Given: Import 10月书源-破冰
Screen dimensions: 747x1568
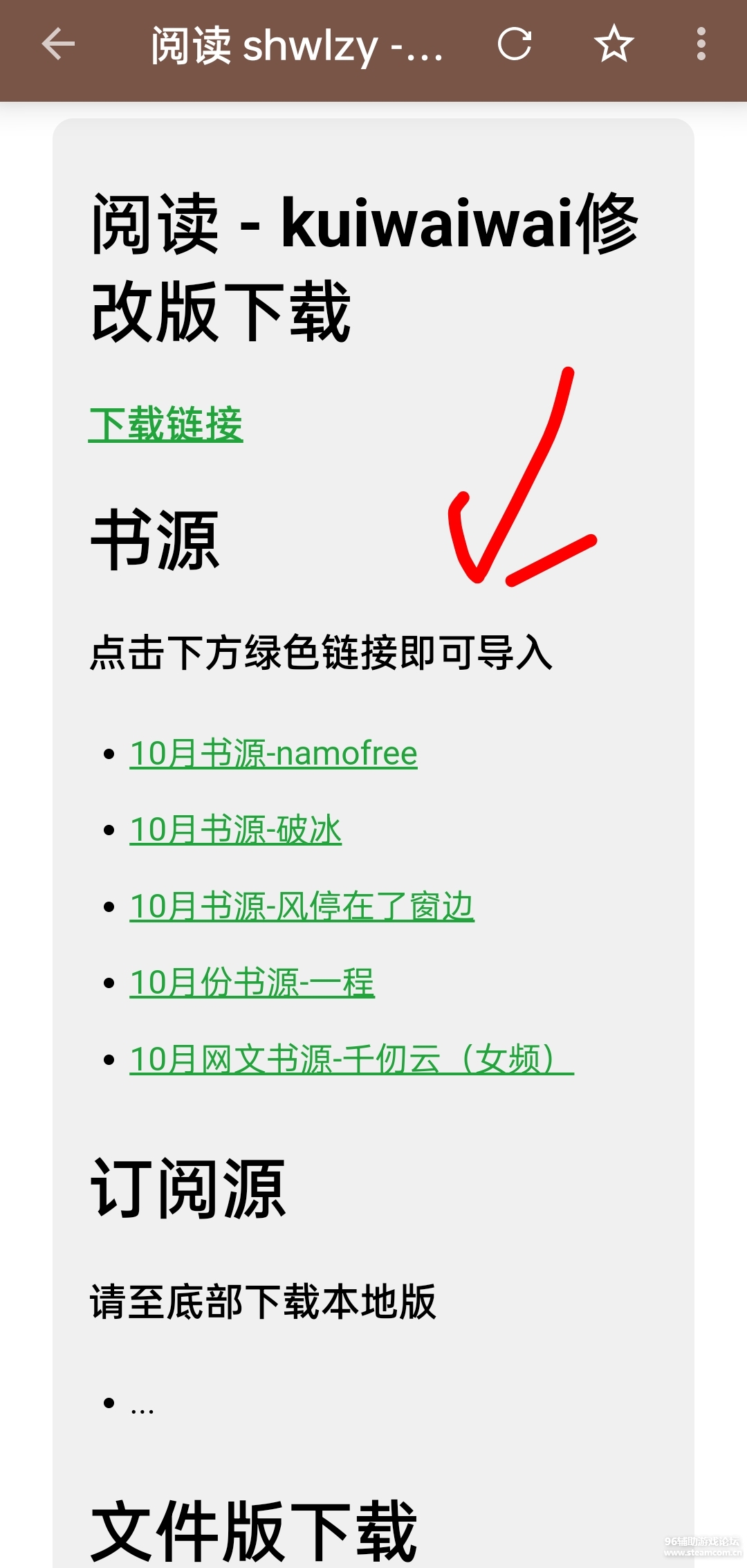Looking at the screenshot, I should pos(235,830).
